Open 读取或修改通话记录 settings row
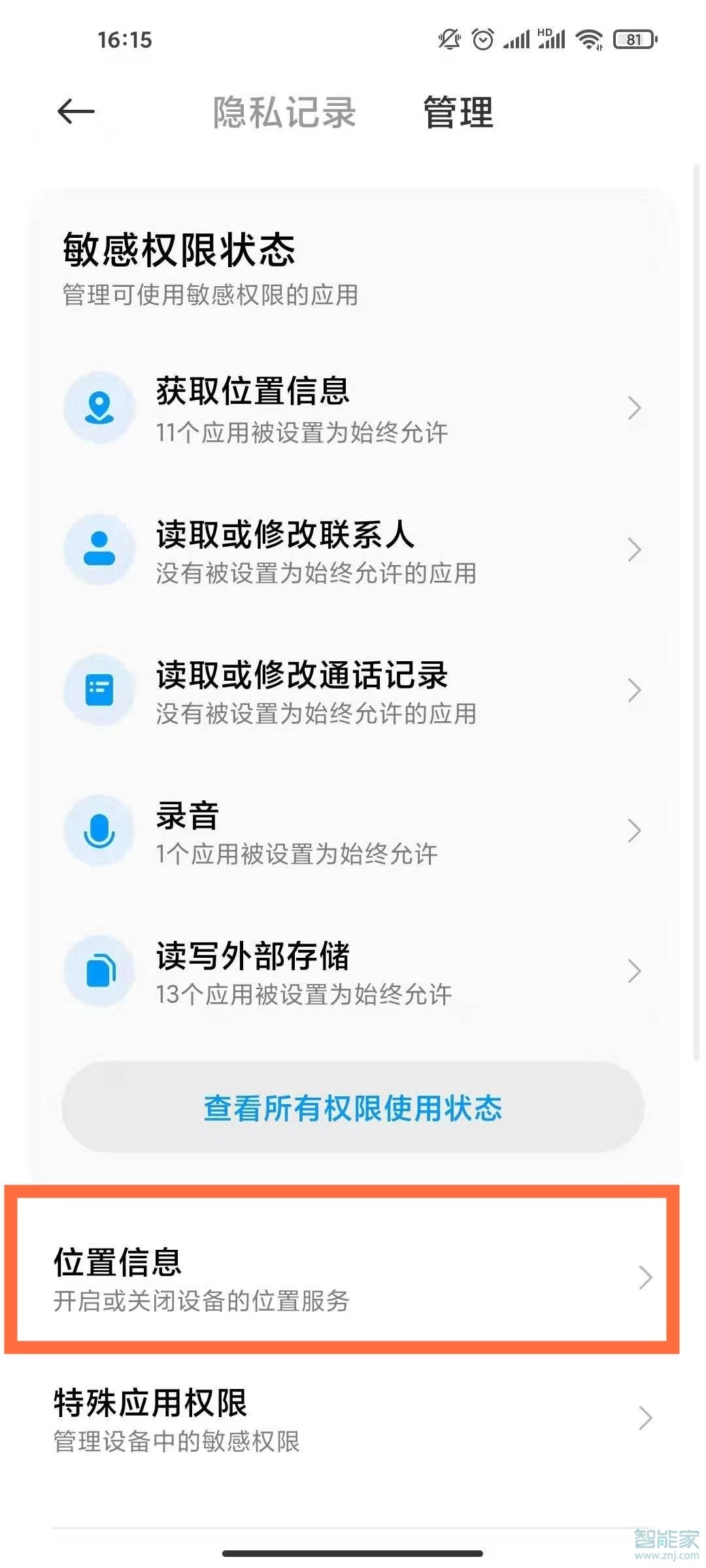Screen dimensions: 706x1568 click(x=353, y=691)
